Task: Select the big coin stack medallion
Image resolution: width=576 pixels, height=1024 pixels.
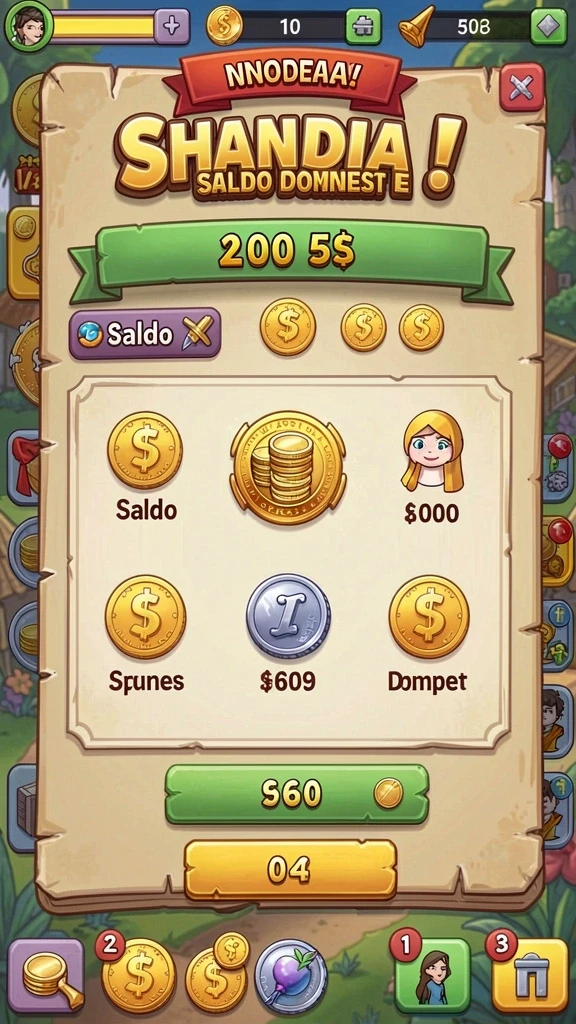Action: coord(288,468)
